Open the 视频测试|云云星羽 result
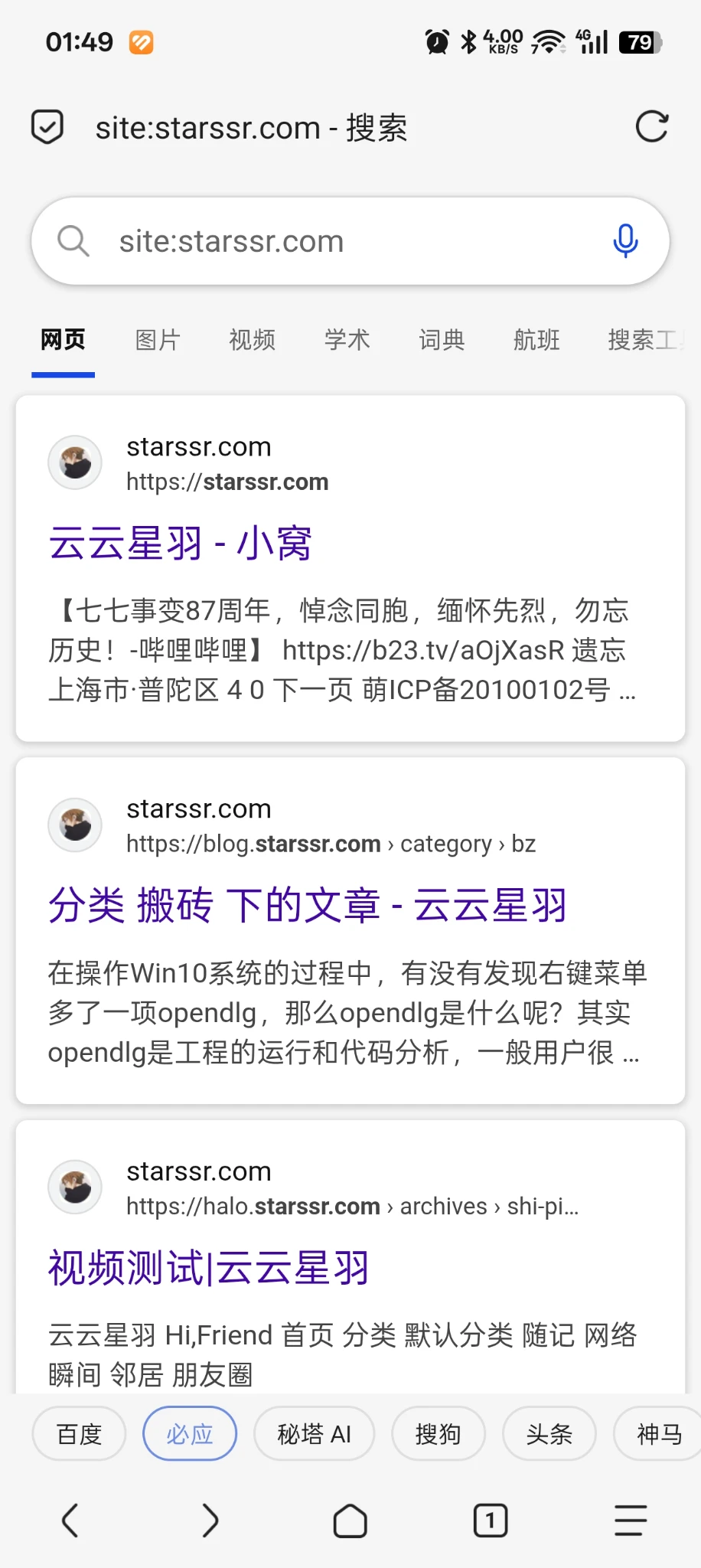Image resolution: width=701 pixels, height=1568 pixels. [x=209, y=1268]
